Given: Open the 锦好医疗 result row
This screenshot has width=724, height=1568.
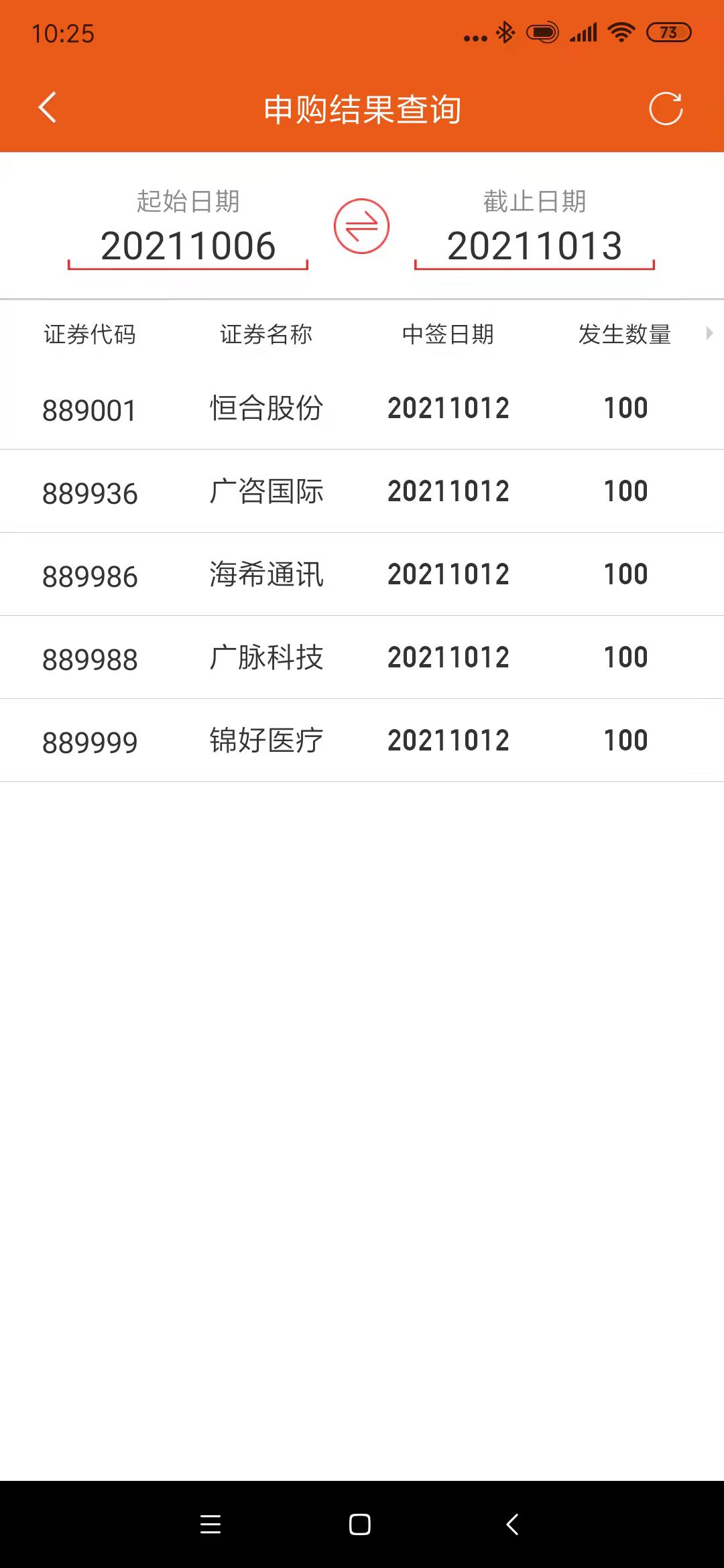Looking at the screenshot, I should click(x=362, y=741).
